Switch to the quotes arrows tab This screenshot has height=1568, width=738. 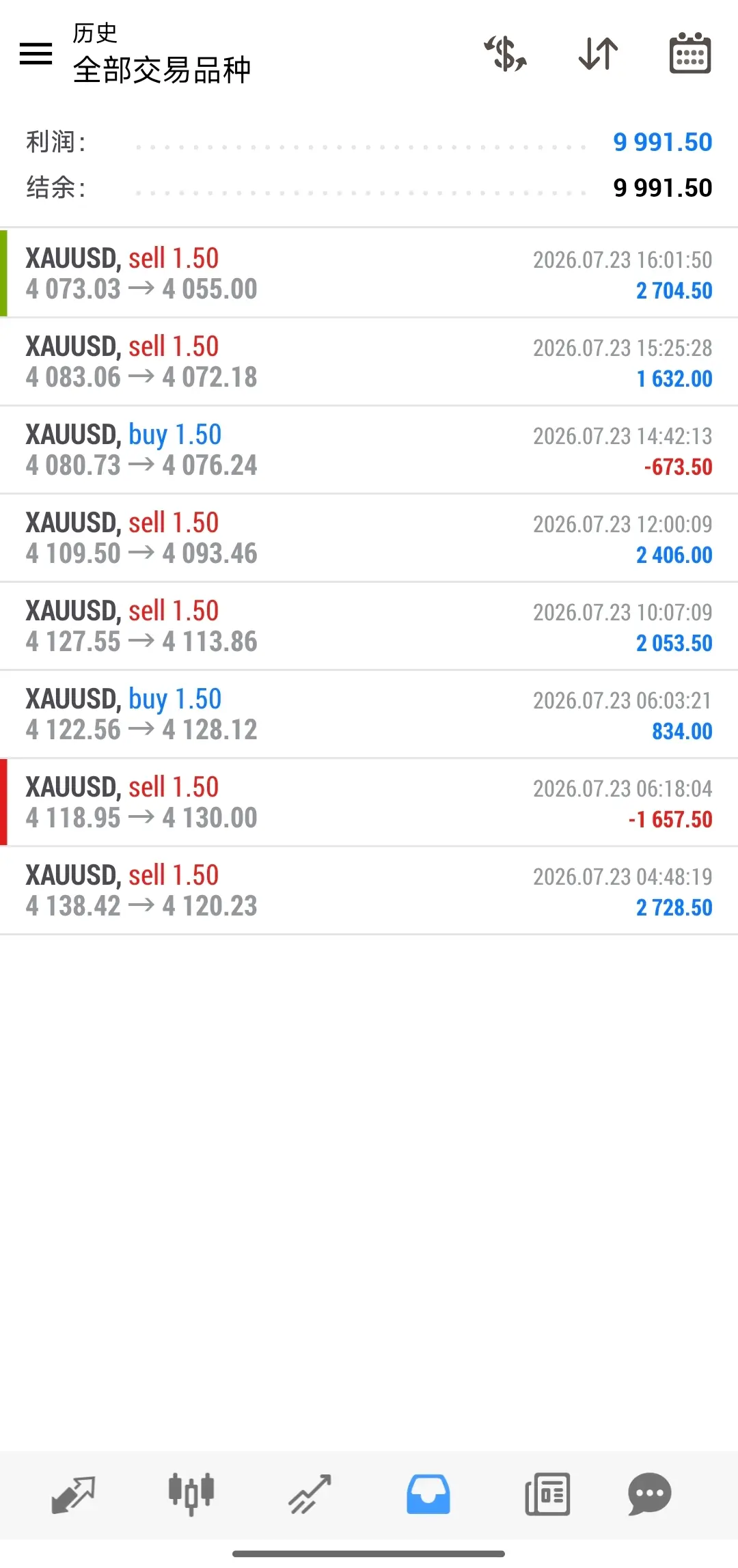pyautogui.click(x=73, y=1494)
